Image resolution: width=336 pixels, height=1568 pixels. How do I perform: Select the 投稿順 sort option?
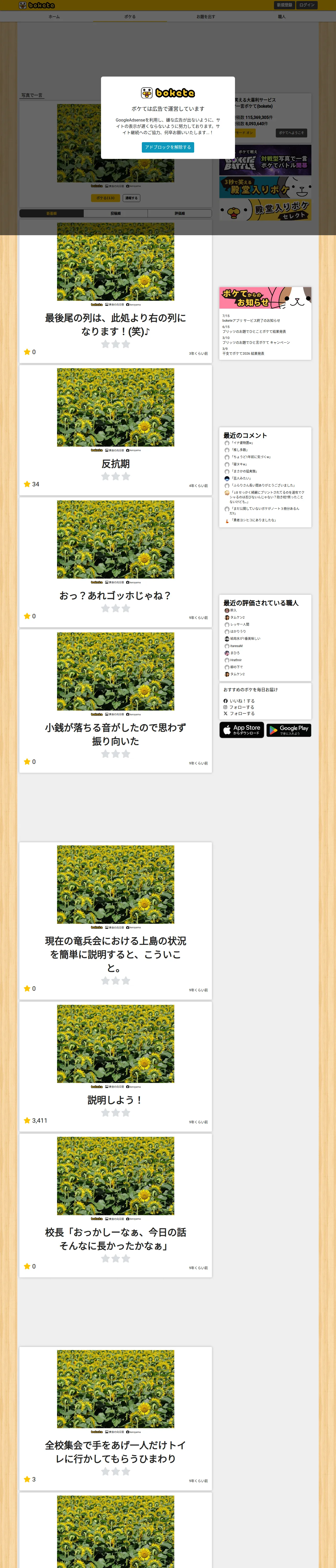point(115,213)
